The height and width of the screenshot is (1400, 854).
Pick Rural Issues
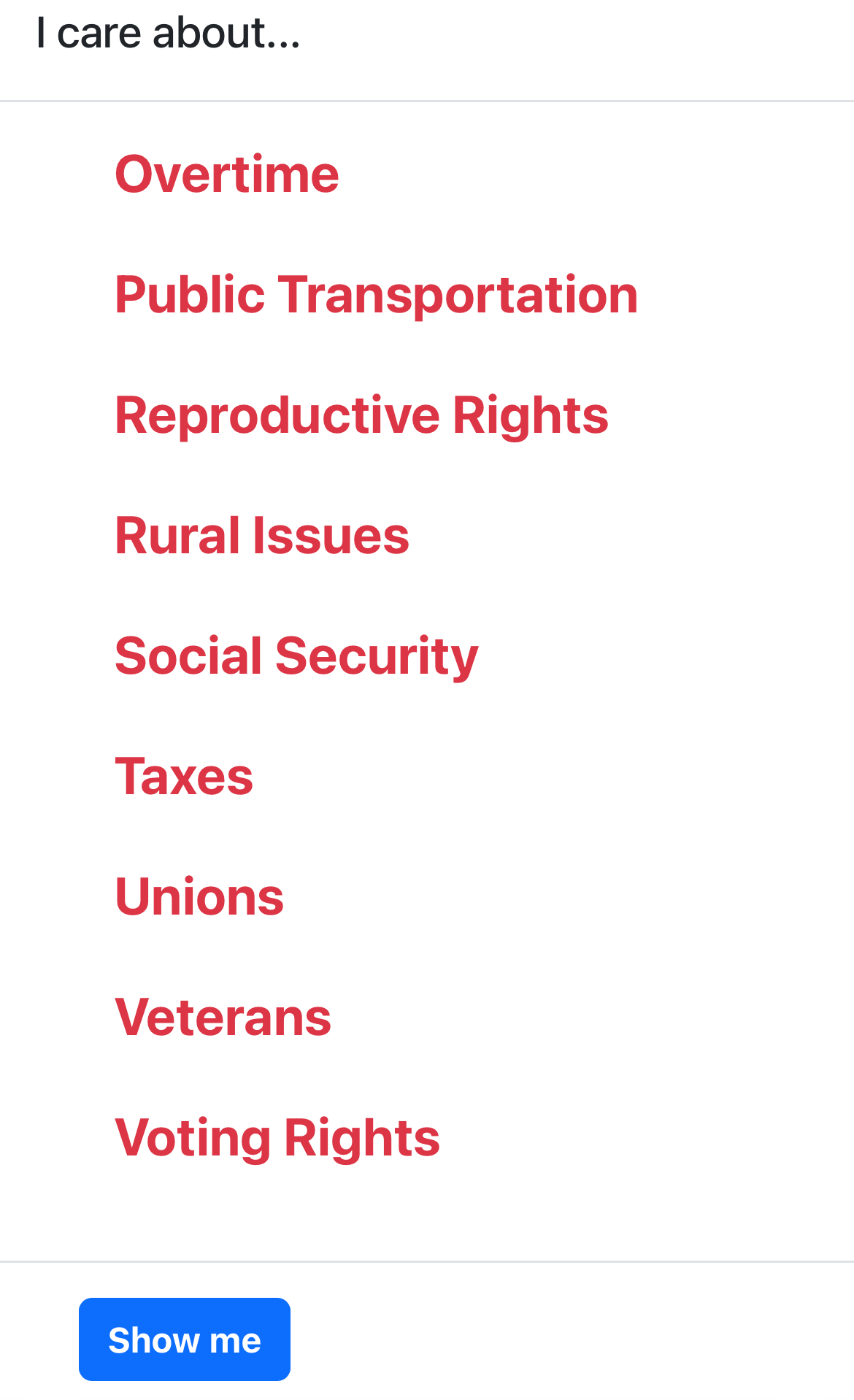coord(262,536)
